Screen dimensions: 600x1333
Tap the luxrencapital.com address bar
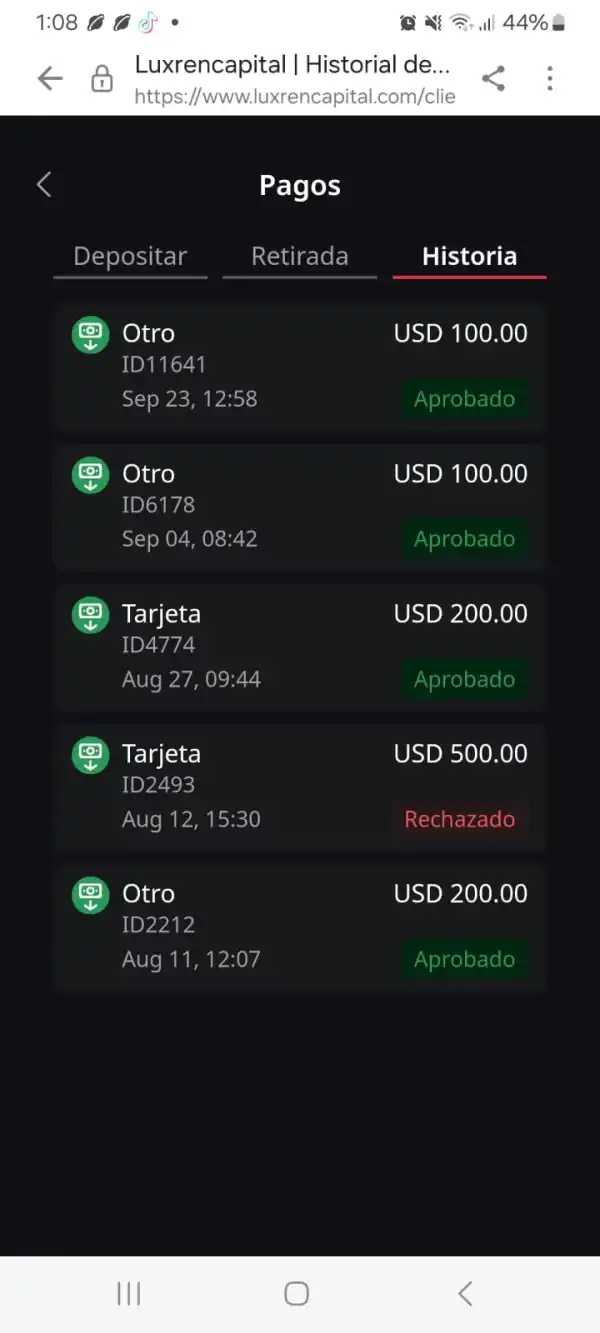pyautogui.click(x=295, y=80)
